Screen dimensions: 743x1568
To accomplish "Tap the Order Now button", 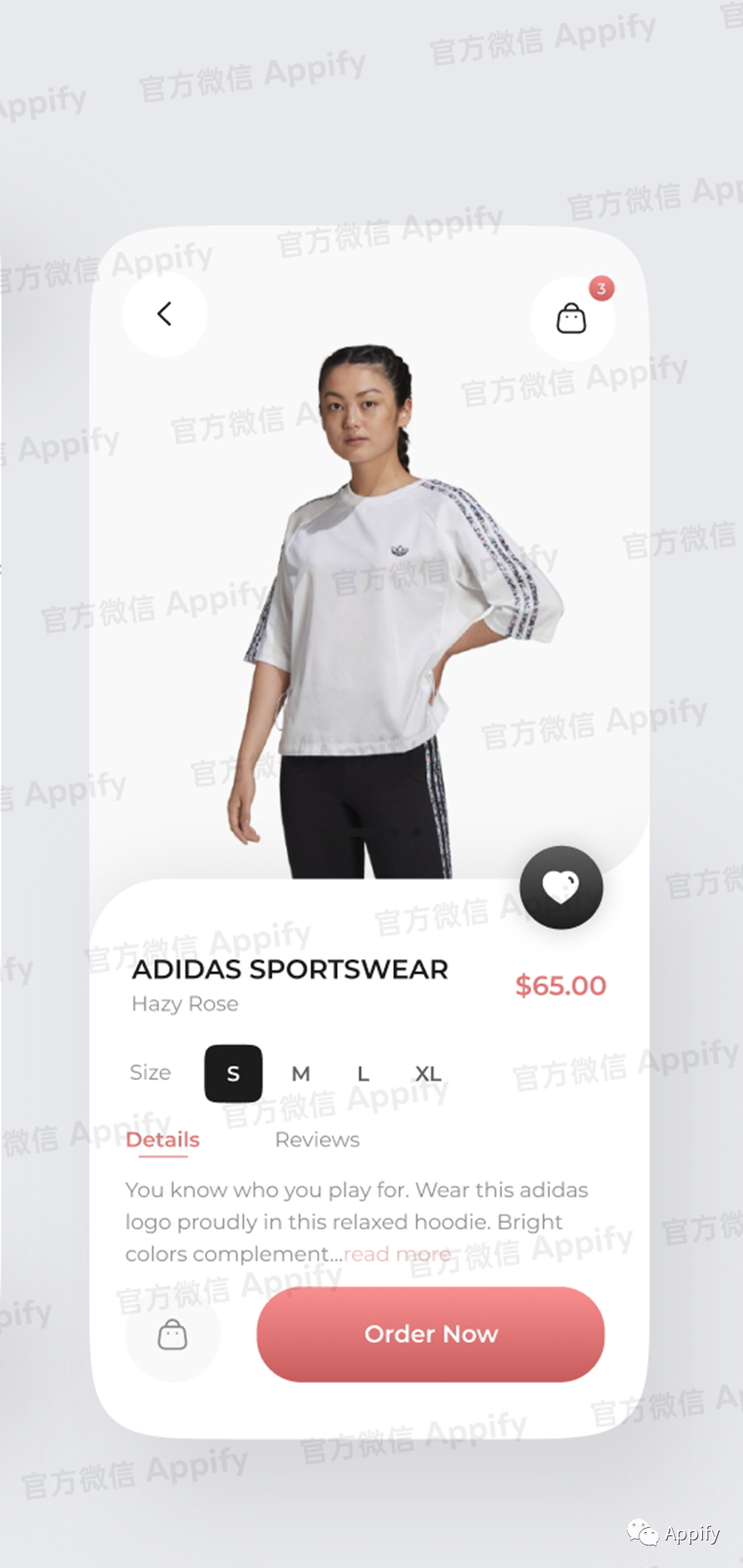I will tap(430, 1334).
